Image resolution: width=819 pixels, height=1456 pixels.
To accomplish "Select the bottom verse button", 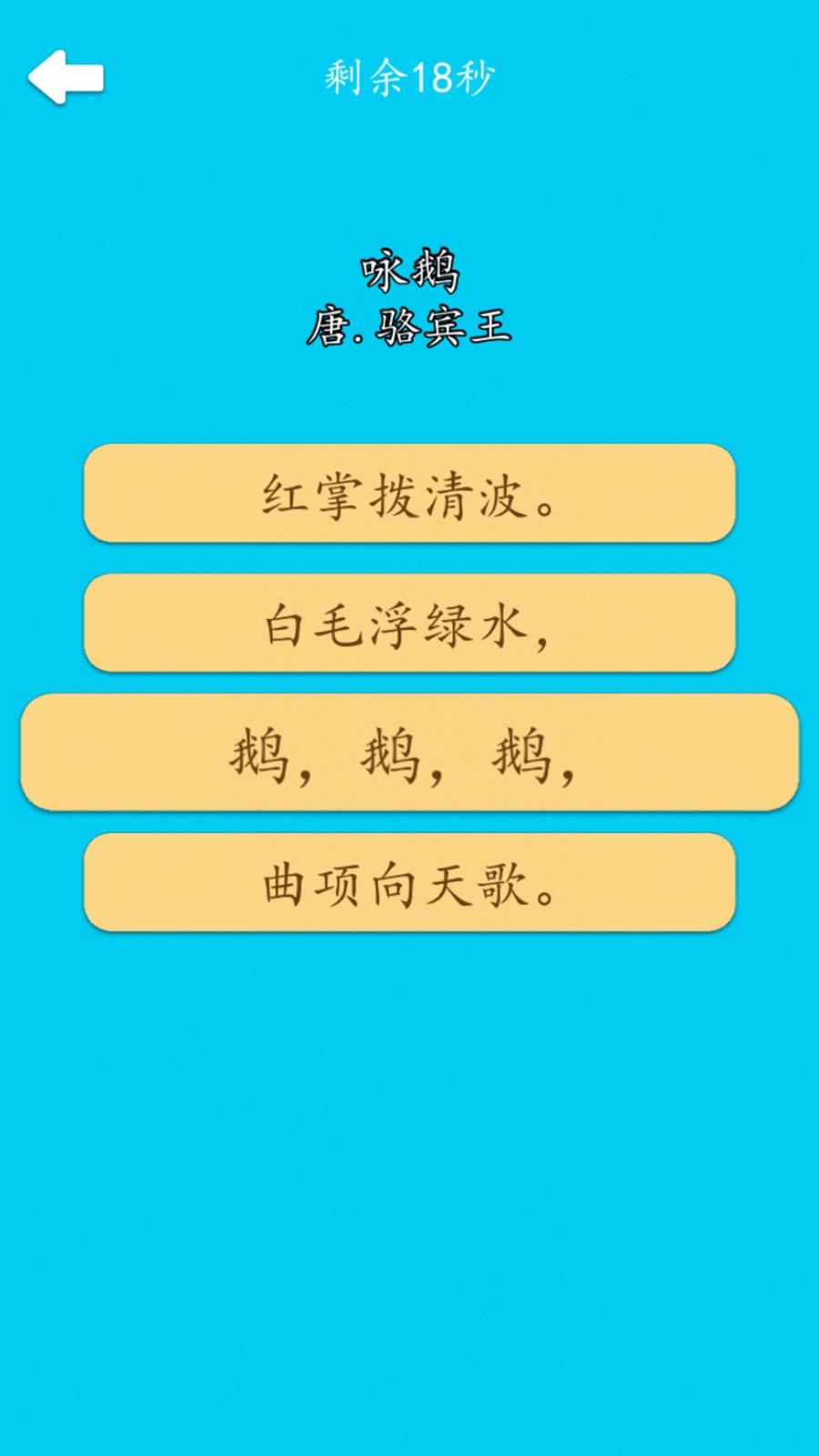I will pos(409,883).
